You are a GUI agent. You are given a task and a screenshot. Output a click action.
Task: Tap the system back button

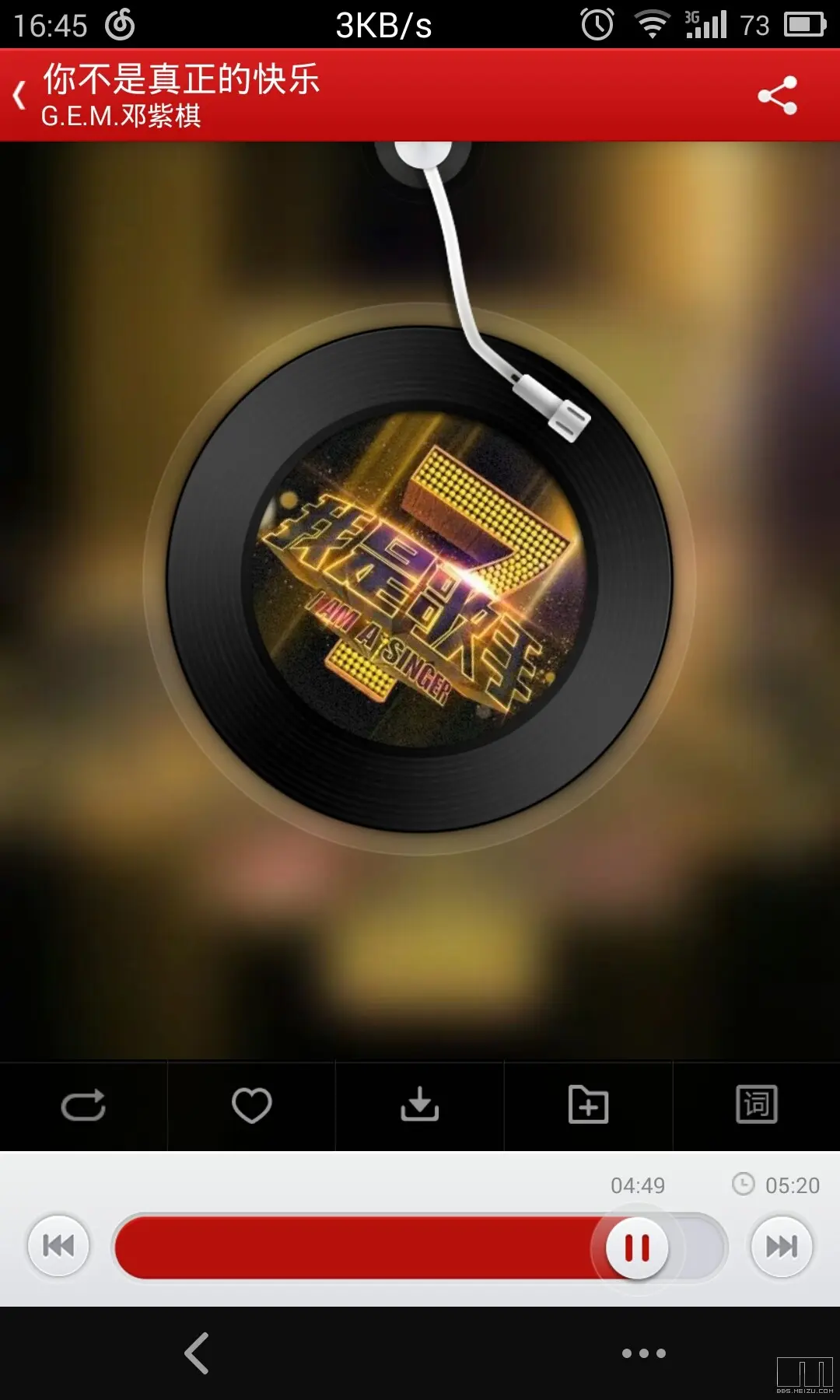(x=197, y=1353)
